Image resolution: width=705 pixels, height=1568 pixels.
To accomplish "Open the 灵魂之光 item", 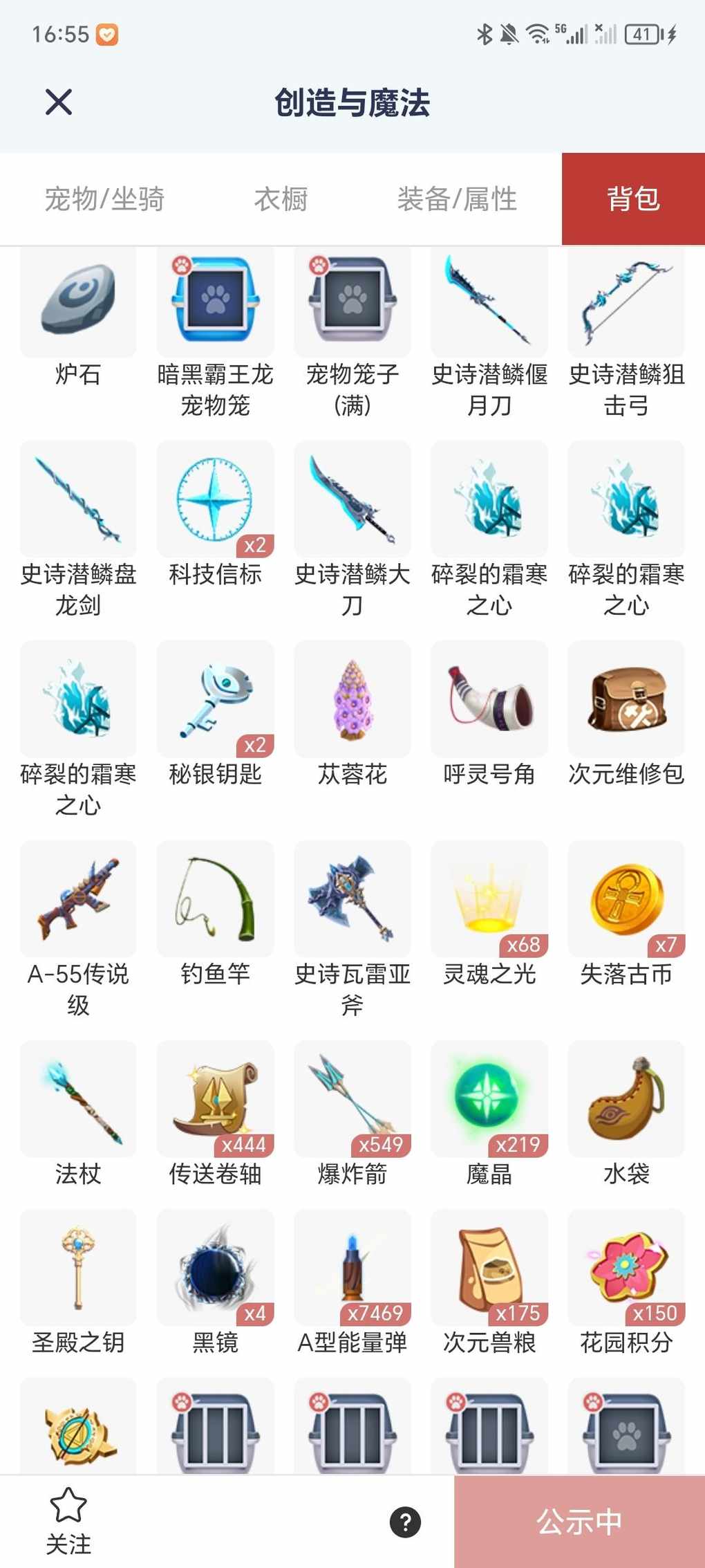I will coord(489,899).
